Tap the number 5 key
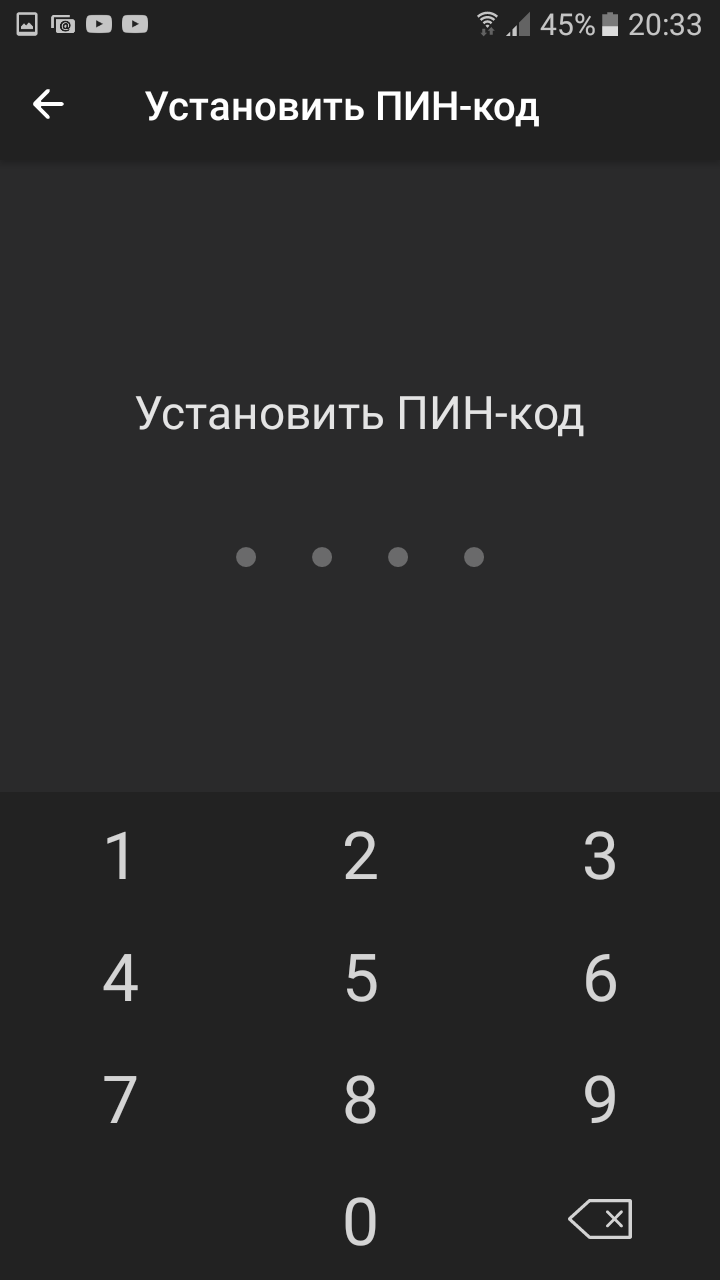The height and width of the screenshot is (1280, 720). click(360, 979)
